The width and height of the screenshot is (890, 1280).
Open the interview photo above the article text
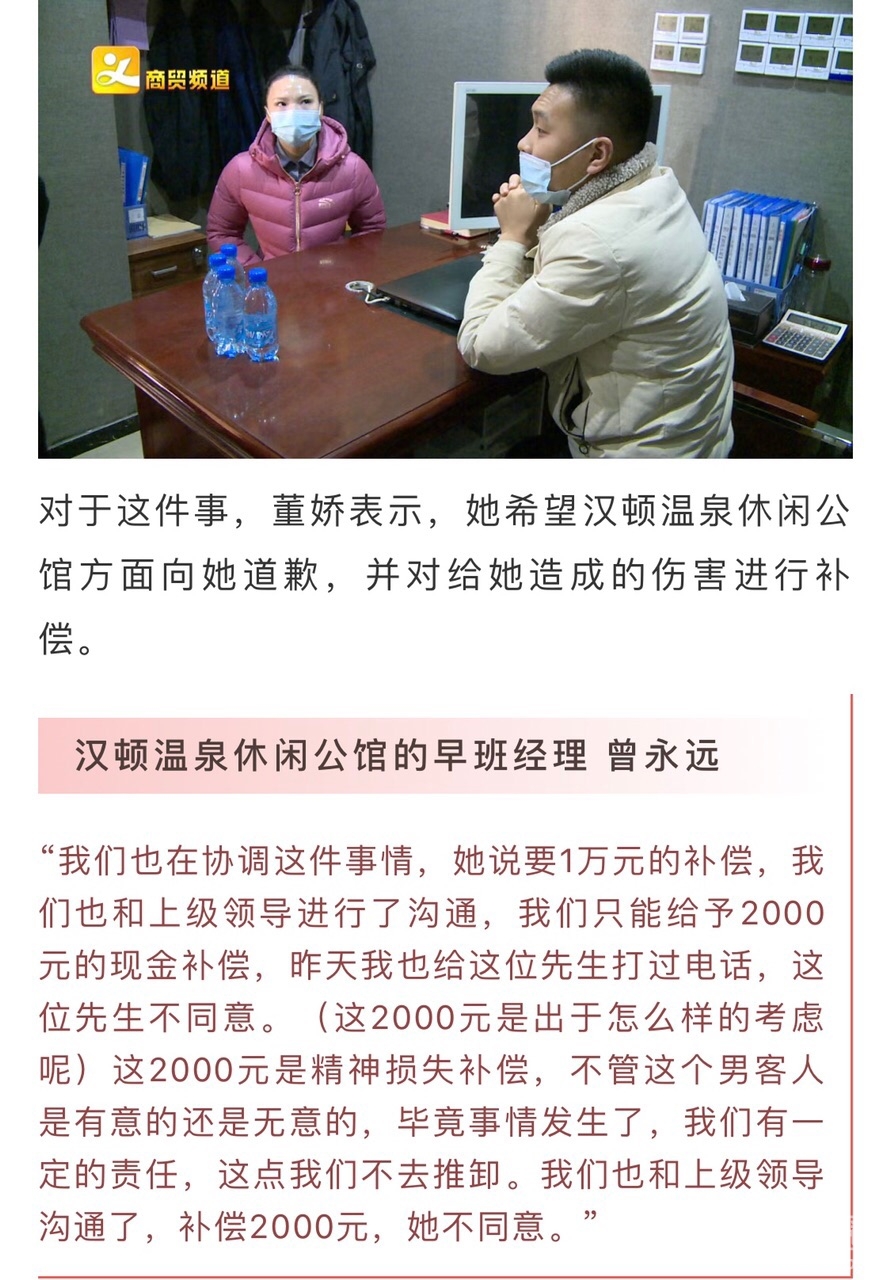[x=445, y=229]
